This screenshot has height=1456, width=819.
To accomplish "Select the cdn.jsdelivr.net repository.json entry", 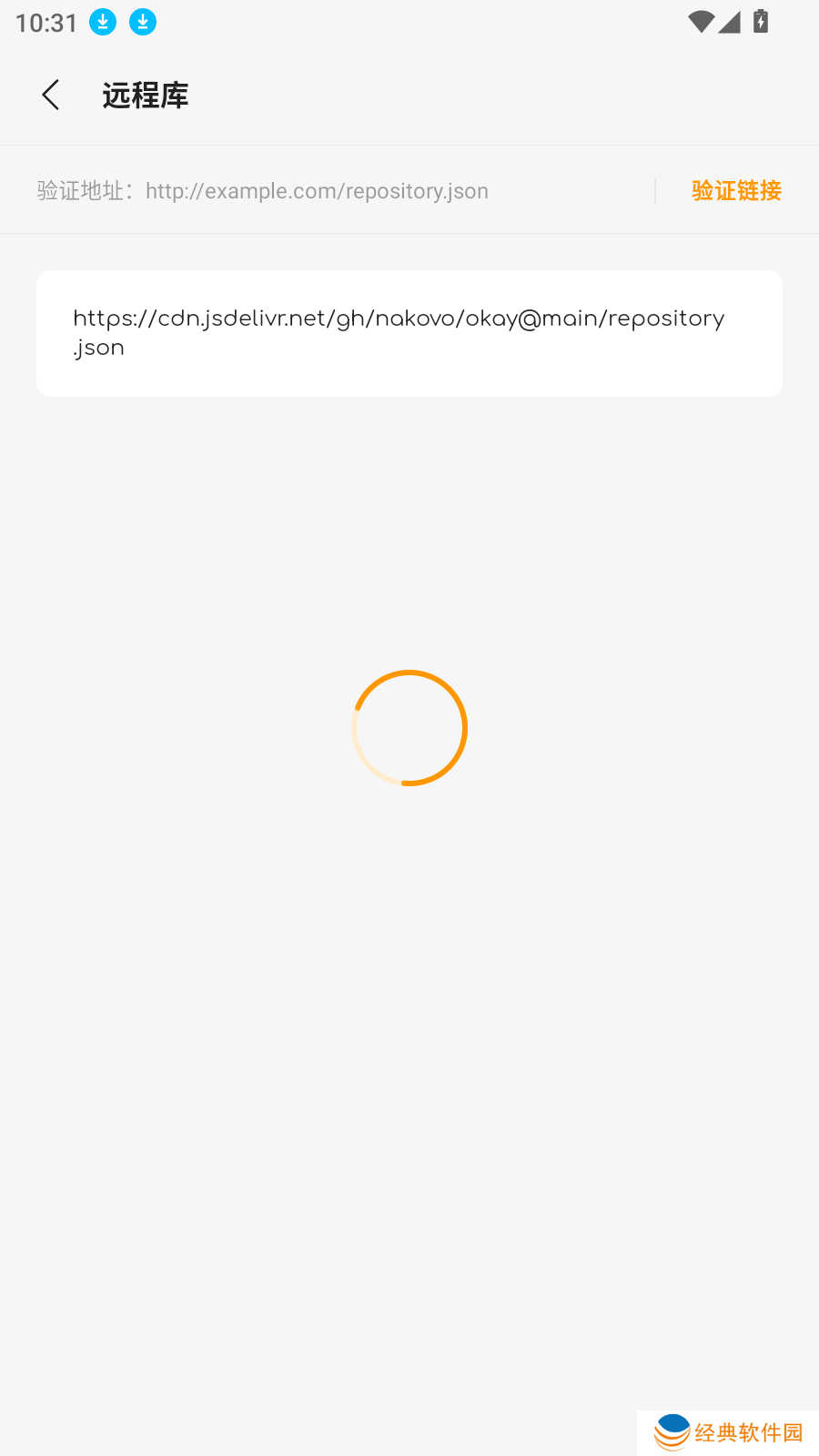I will 409,333.
